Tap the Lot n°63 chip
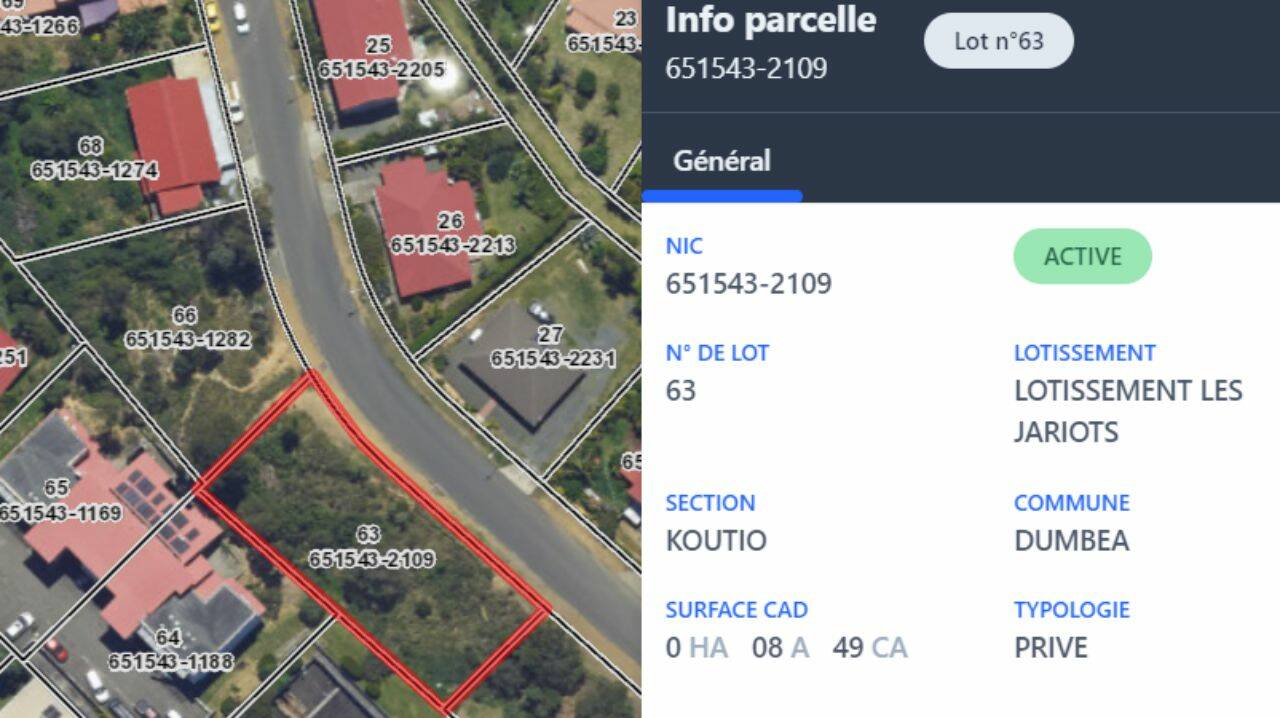Screen dimensions: 1280x718 point(998,41)
